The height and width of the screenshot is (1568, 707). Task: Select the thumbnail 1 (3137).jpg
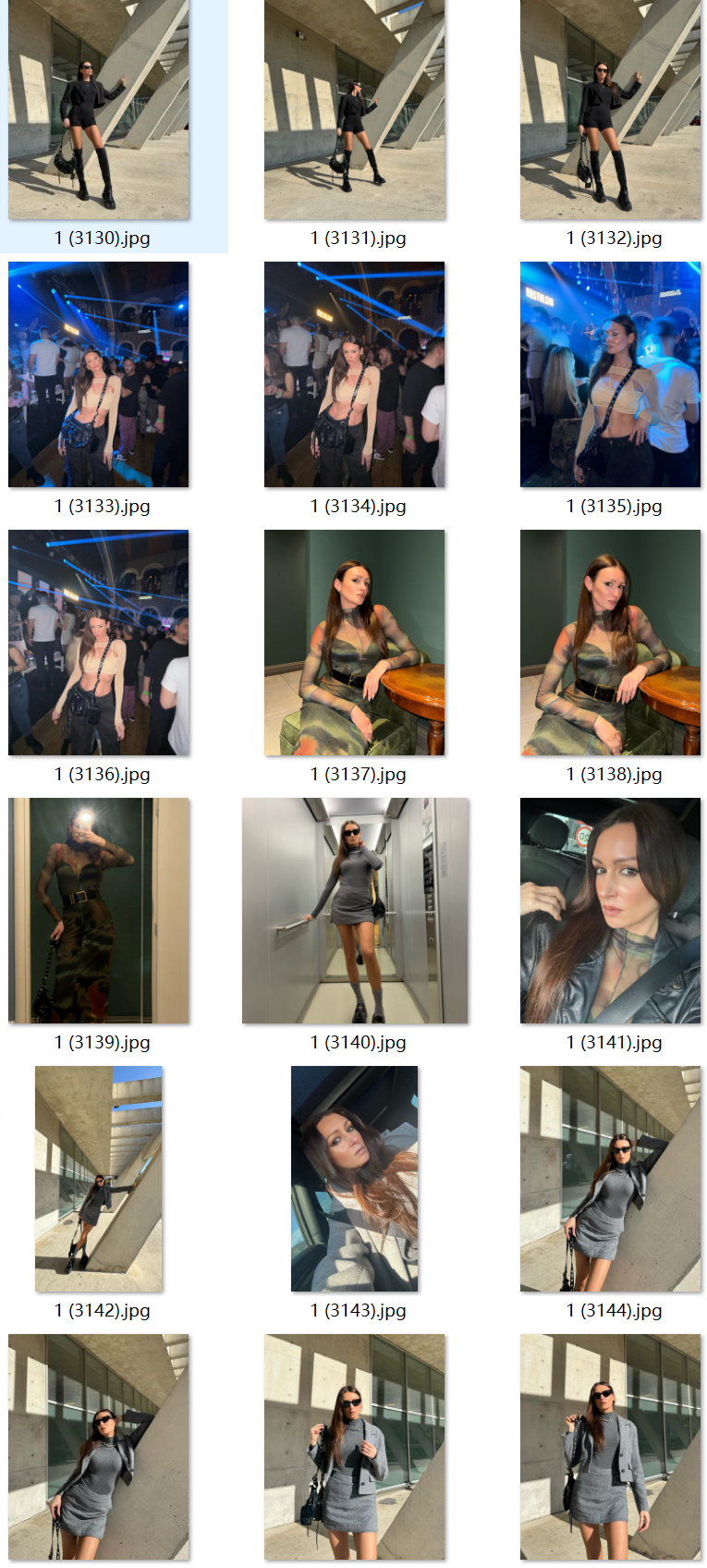(355, 643)
